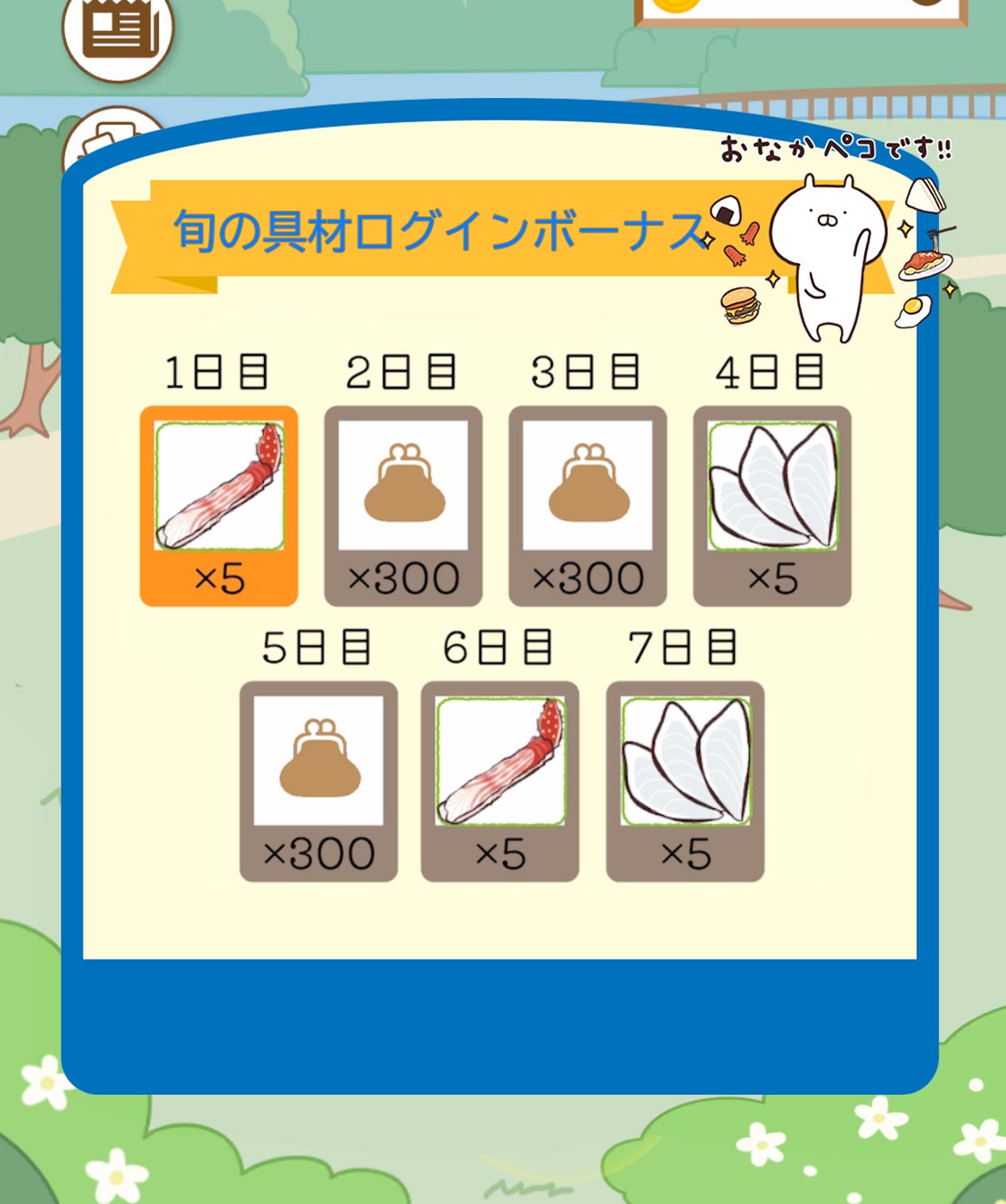Open the newspaper news icon
Screen dimensions: 1006x1204
point(118,31)
